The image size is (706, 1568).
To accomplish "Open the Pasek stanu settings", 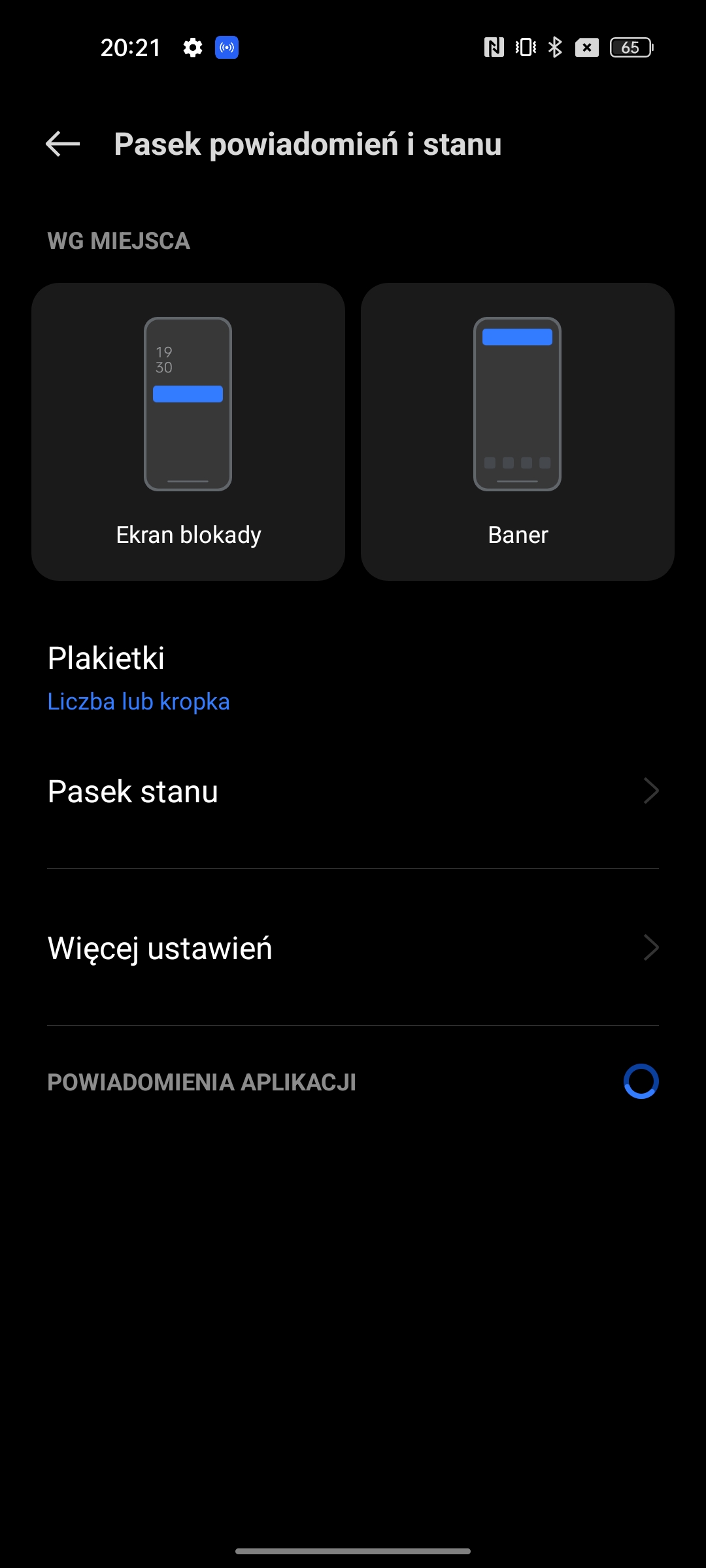I will [133, 791].
